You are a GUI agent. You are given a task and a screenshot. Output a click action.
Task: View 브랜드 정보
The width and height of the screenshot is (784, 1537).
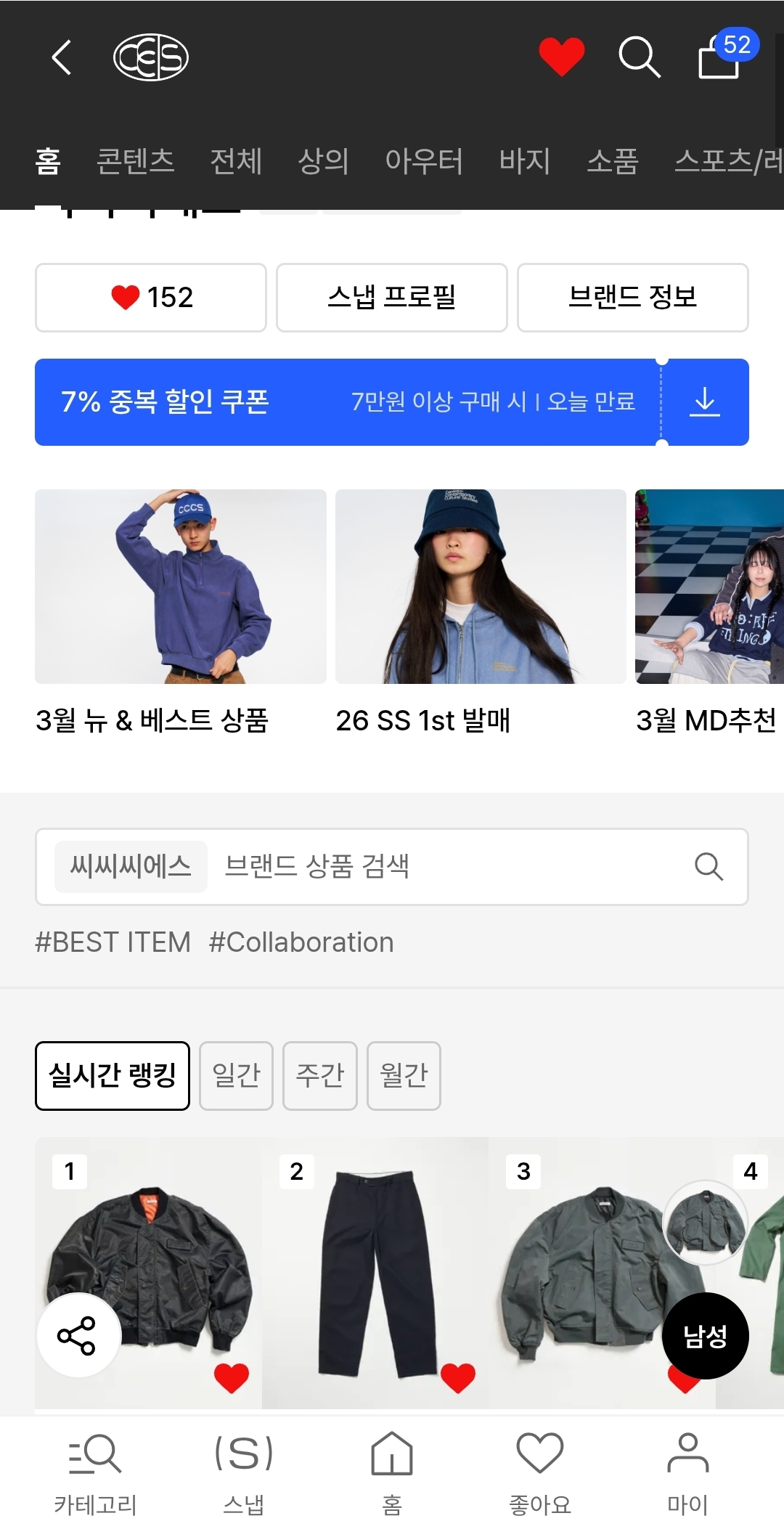[x=632, y=298]
